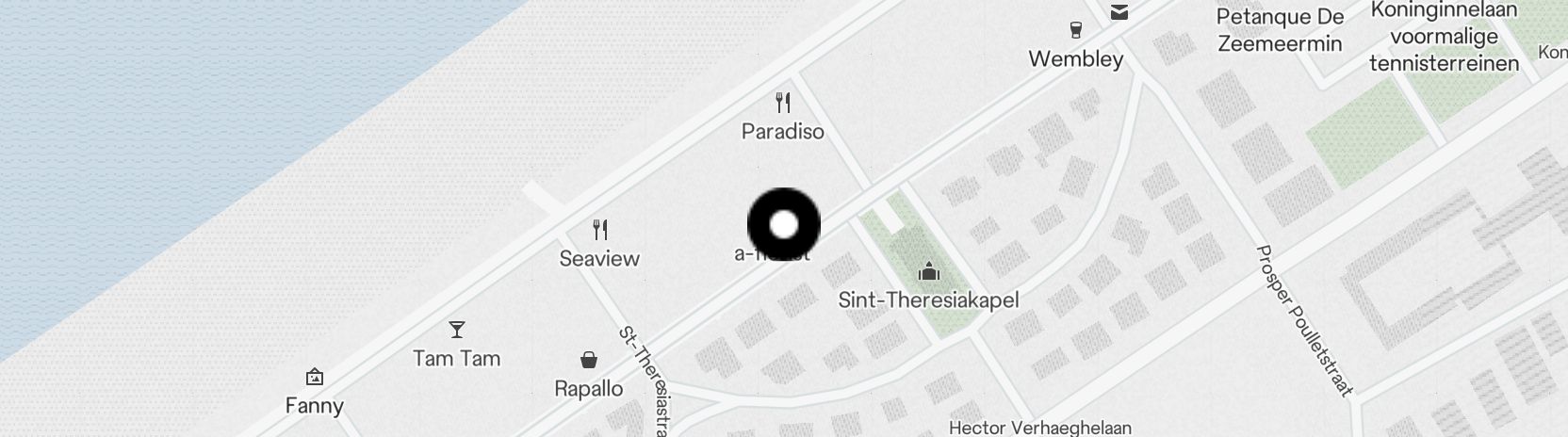This screenshot has height=437, width=1568.
Task: Open the Rapallo shop marker
Action: [x=589, y=360]
